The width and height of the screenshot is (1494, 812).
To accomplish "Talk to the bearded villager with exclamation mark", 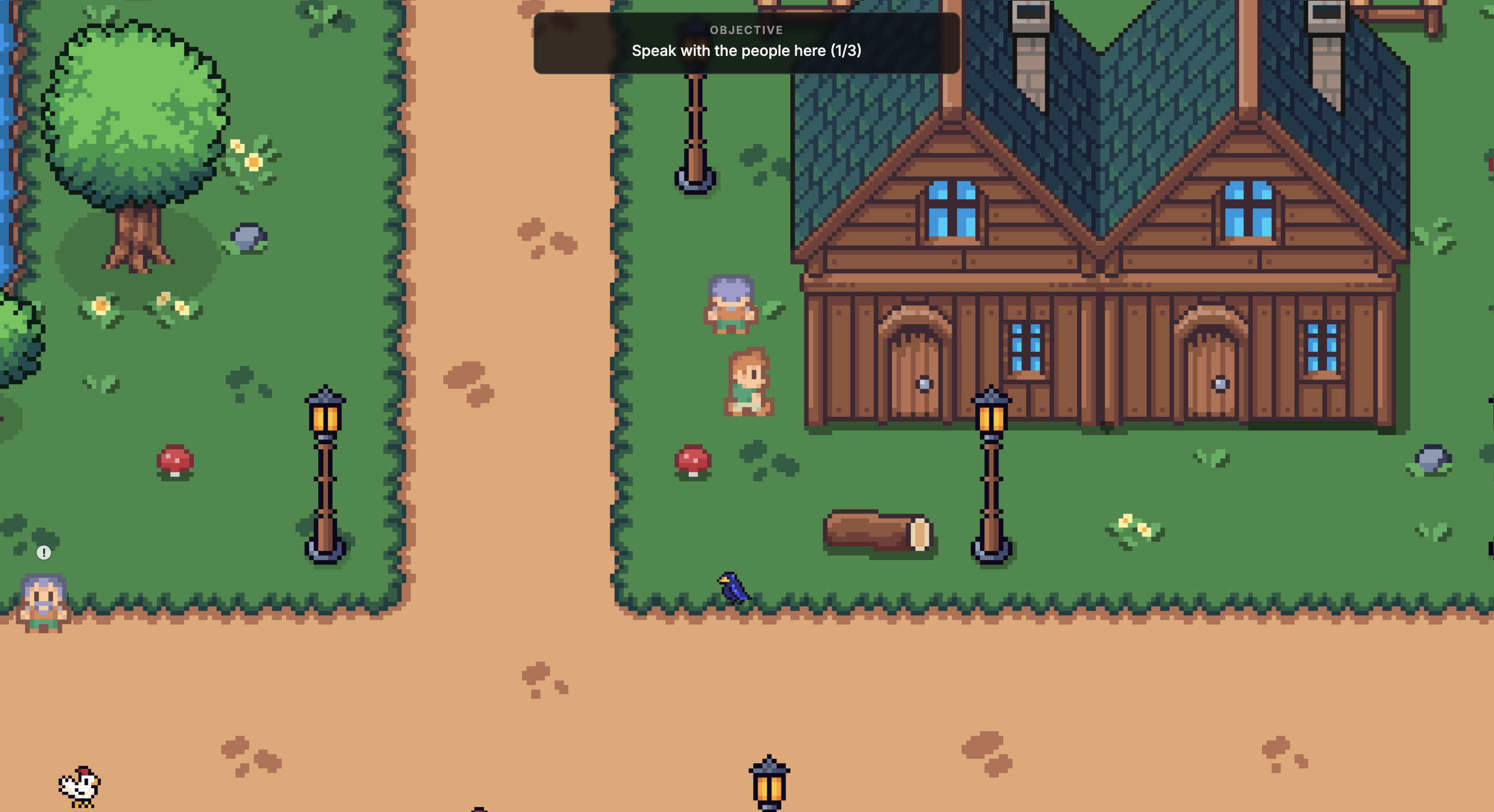I will (44, 603).
